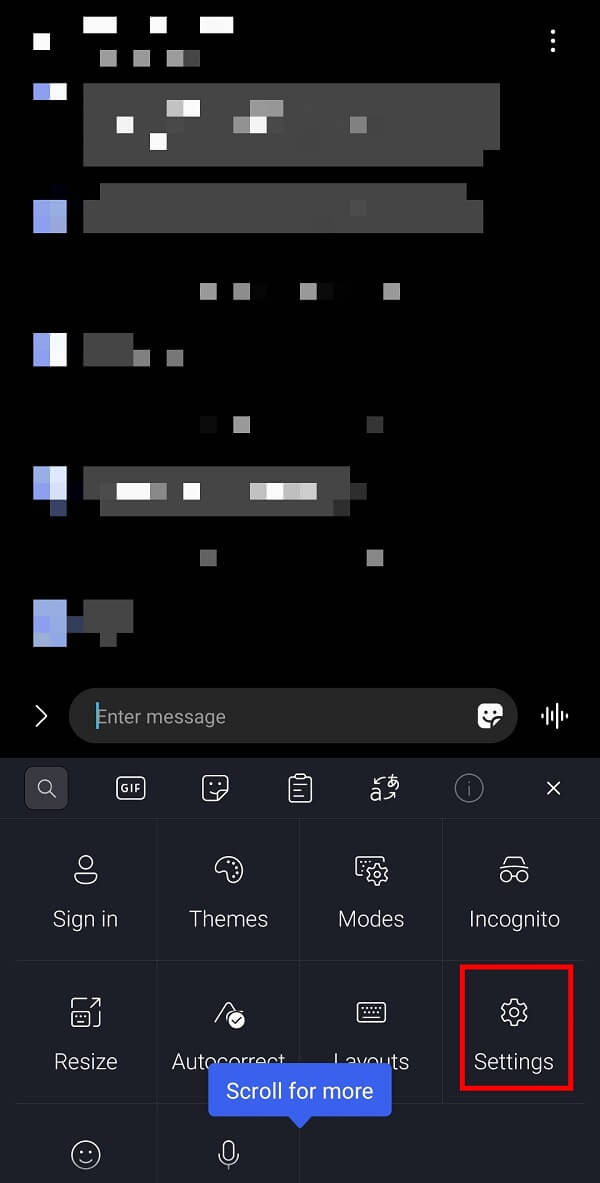This screenshot has width=600, height=1183.
Task: Tap the Resize keyboard option
Action: [x=85, y=1033]
